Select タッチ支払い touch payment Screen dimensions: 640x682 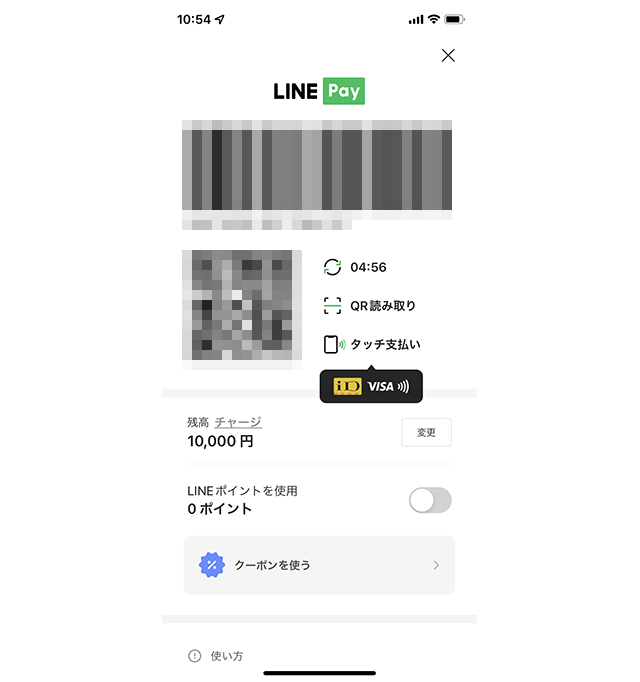click(x=373, y=345)
